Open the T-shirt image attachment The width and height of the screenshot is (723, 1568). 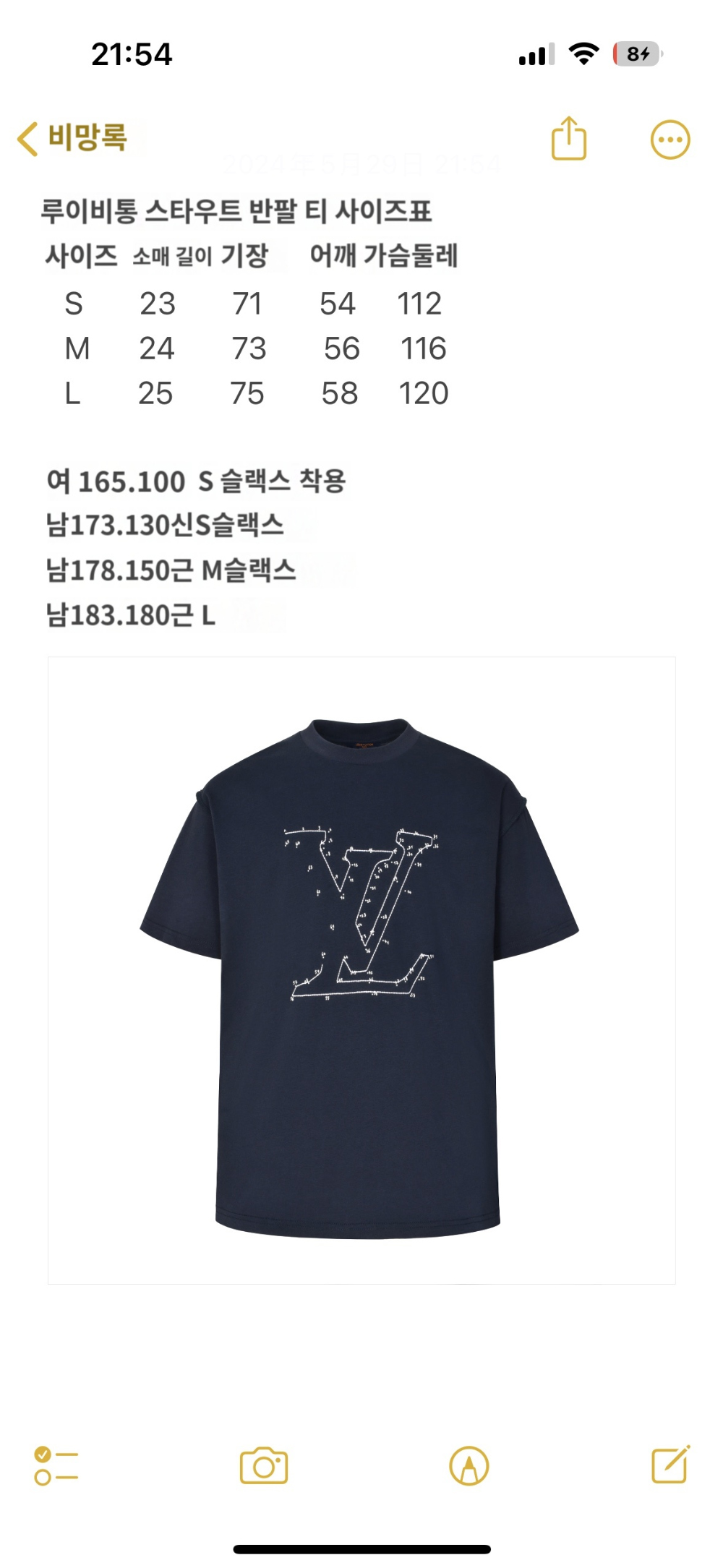click(361, 970)
